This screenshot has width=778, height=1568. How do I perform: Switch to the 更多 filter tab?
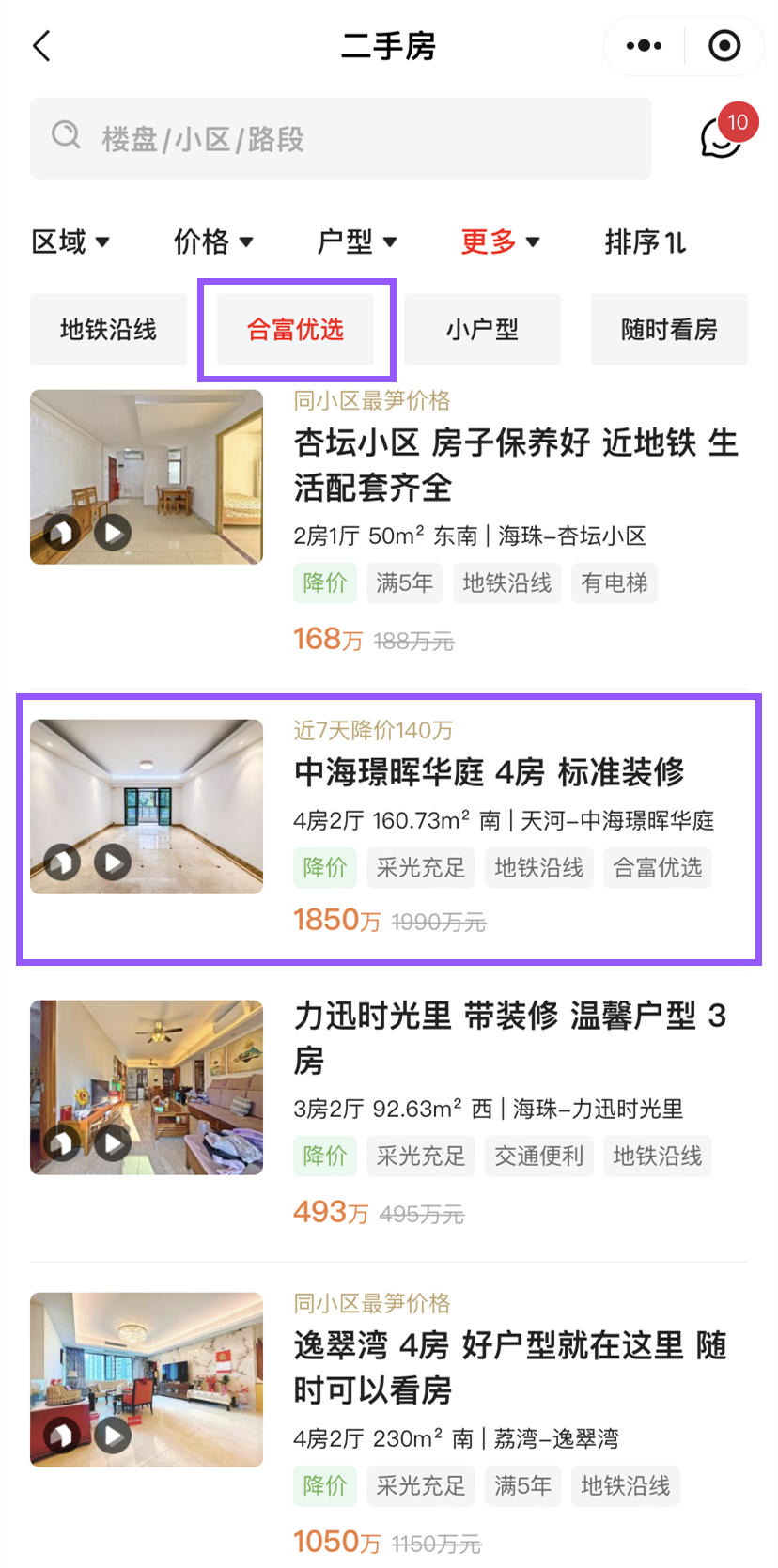tap(500, 241)
